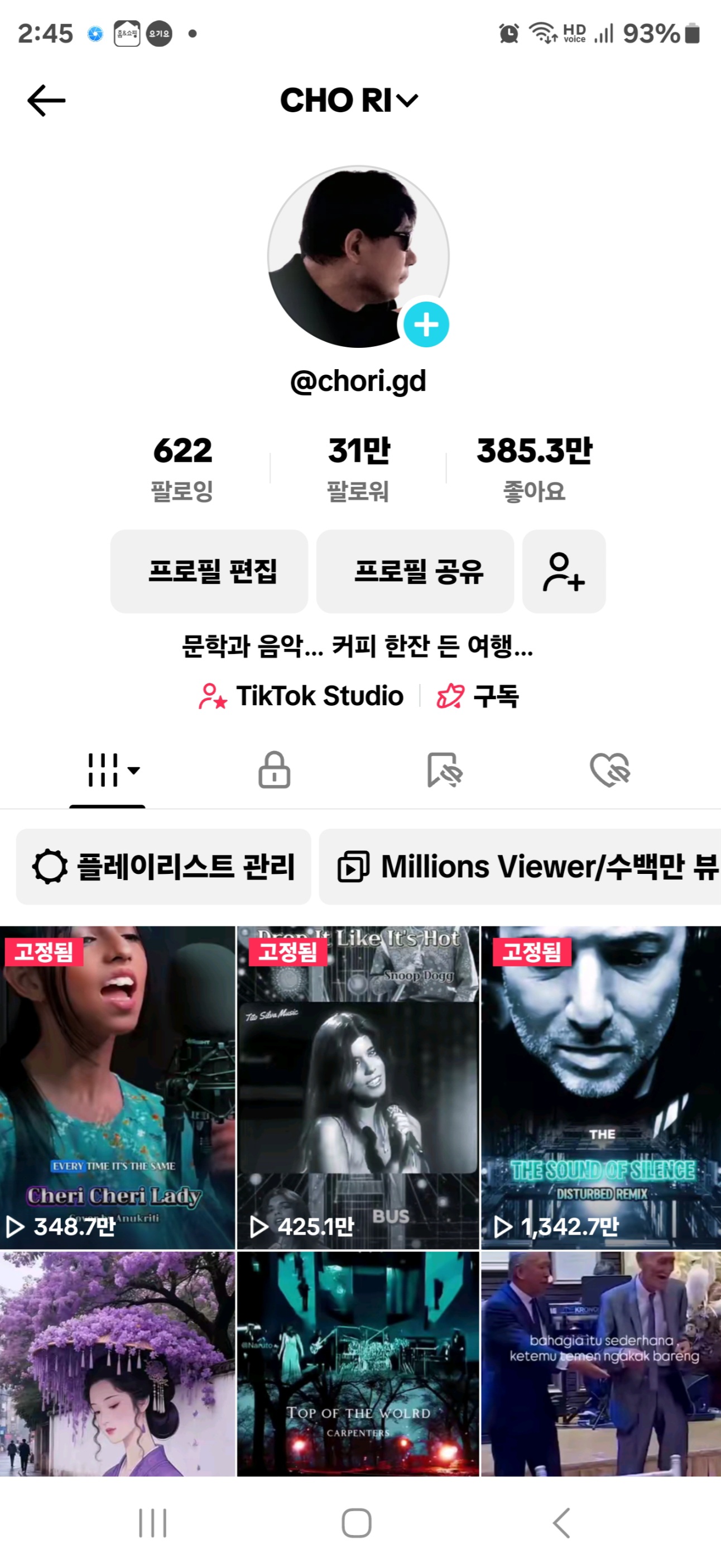Play the pinned Sound of Silence video
Viewport: 721px width, 1568px height.
(600, 1087)
